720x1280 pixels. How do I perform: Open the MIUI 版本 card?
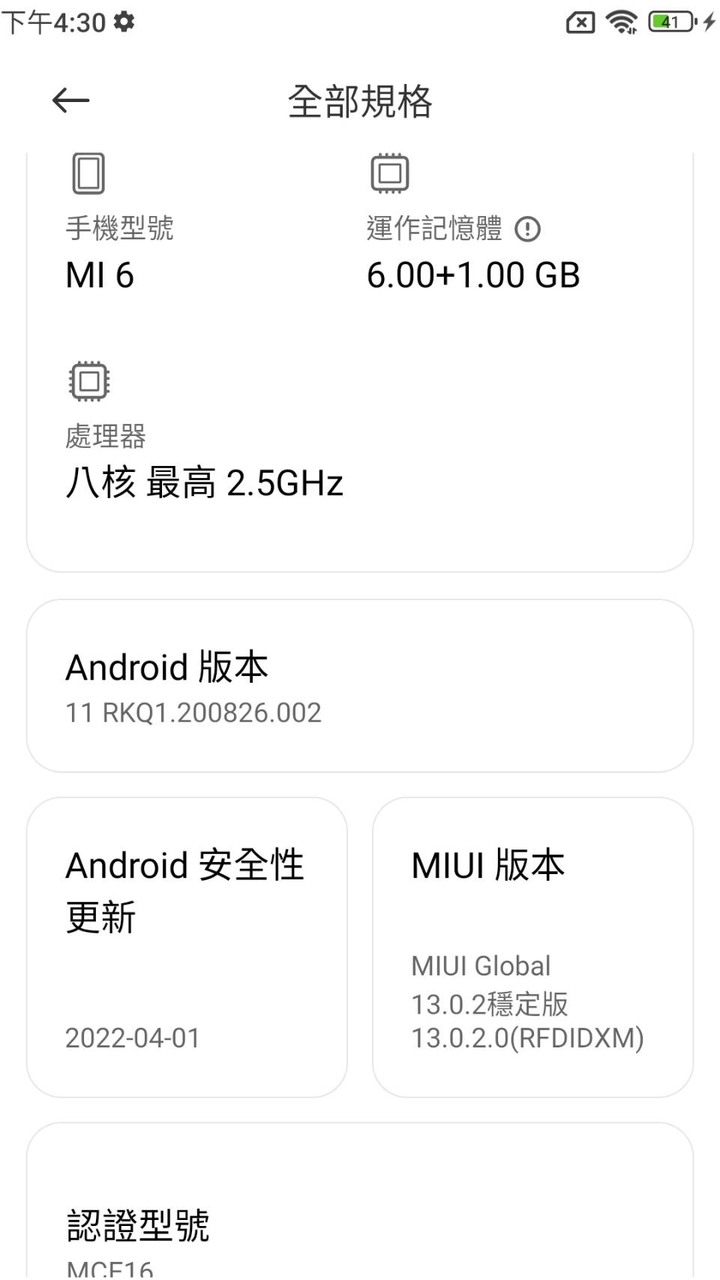click(x=533, y=947)
